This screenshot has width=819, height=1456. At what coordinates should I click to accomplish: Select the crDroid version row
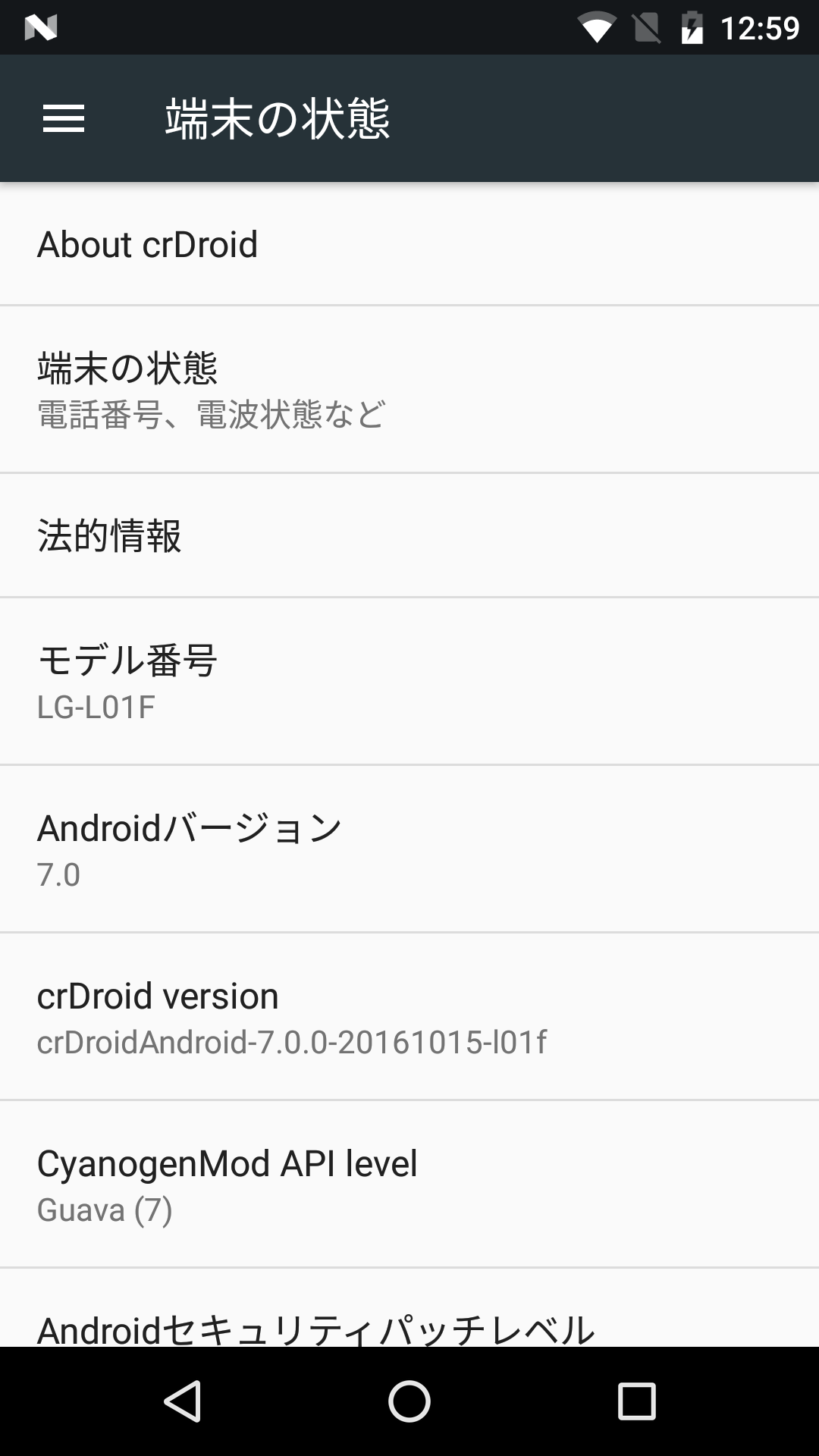(409, 1017)
